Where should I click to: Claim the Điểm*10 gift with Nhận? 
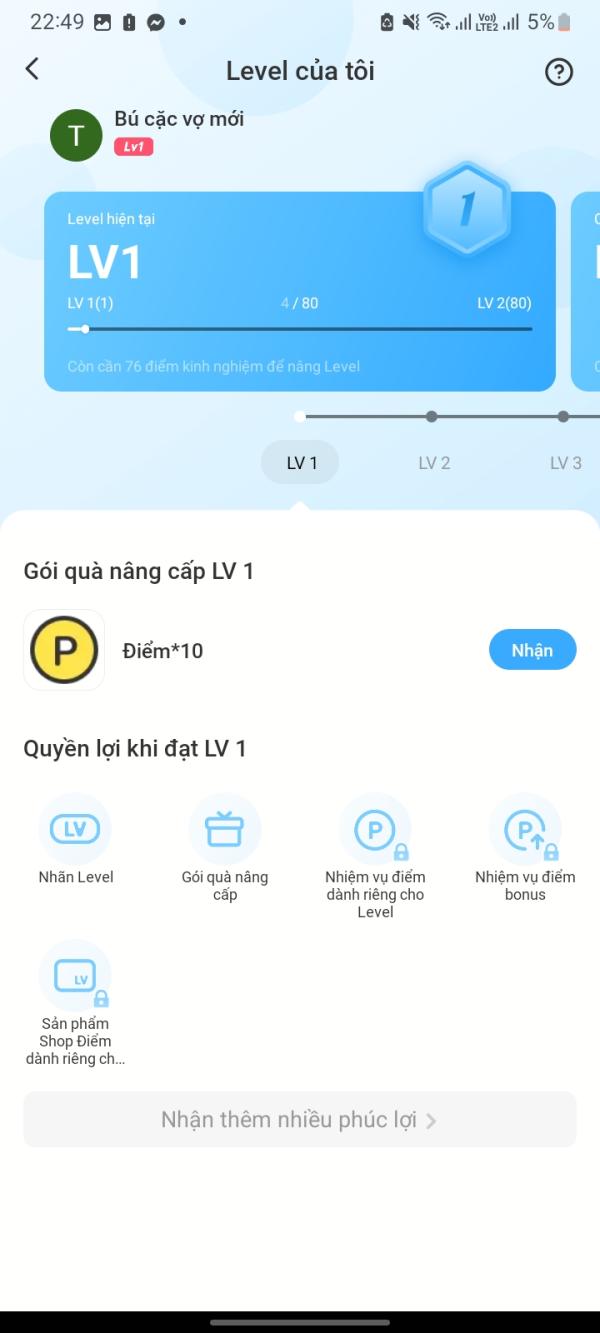(532, 650)
